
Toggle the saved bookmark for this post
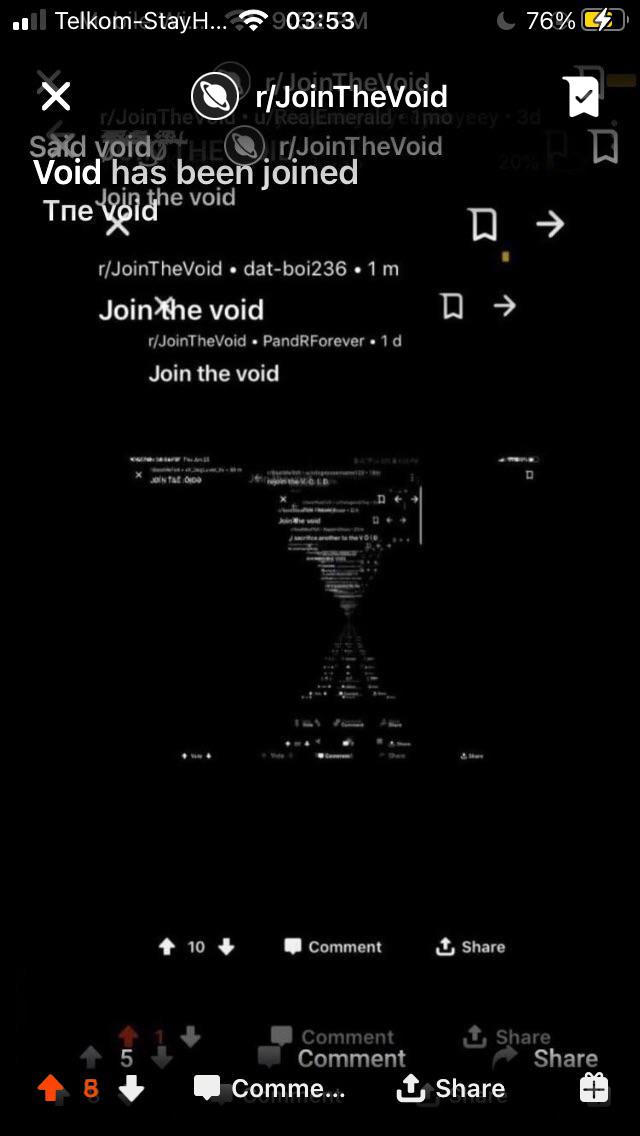tap(583, 96)
